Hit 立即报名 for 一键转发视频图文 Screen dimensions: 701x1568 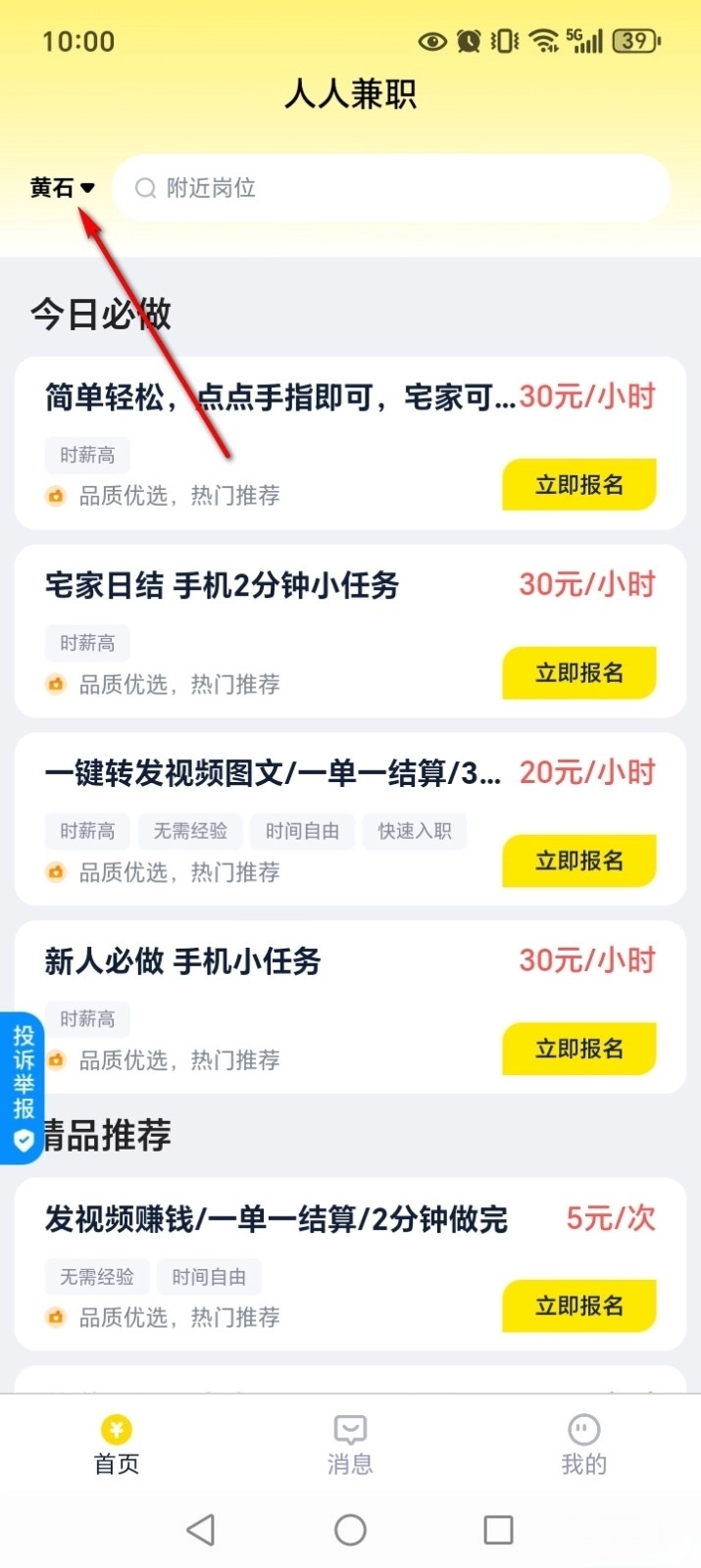click(578, 861)
